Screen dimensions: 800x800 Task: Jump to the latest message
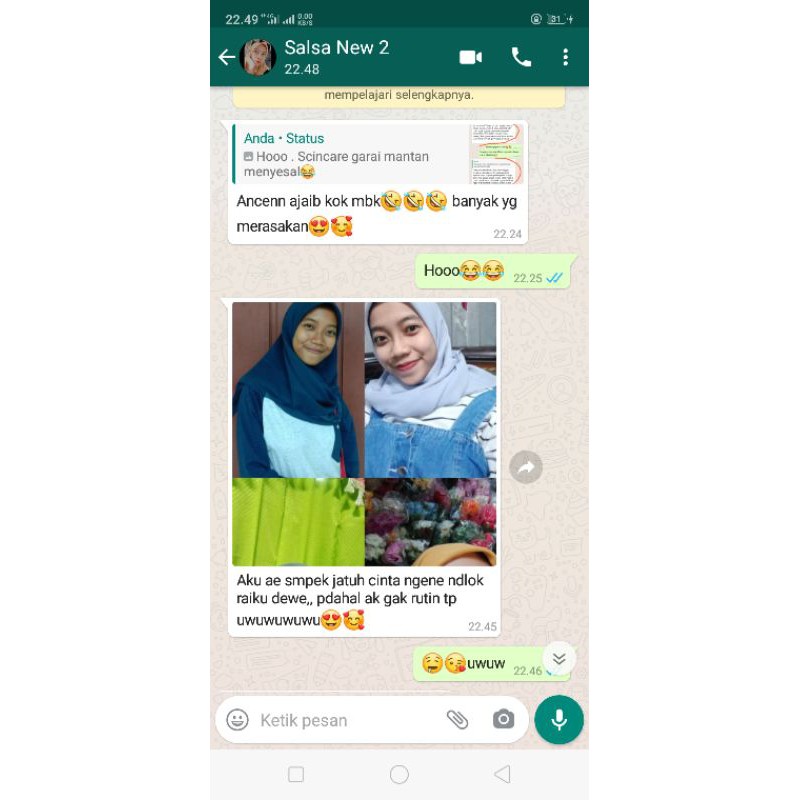point(559,658)
